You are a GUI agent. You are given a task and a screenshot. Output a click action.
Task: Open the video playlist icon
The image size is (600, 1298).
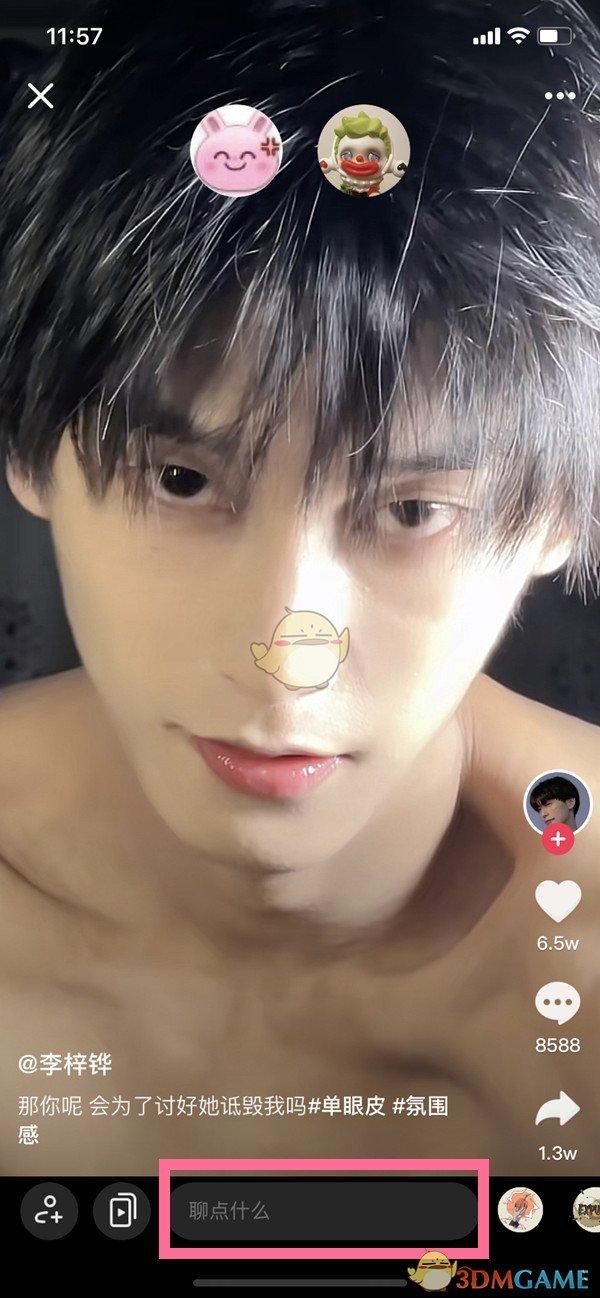[121, 1211]
